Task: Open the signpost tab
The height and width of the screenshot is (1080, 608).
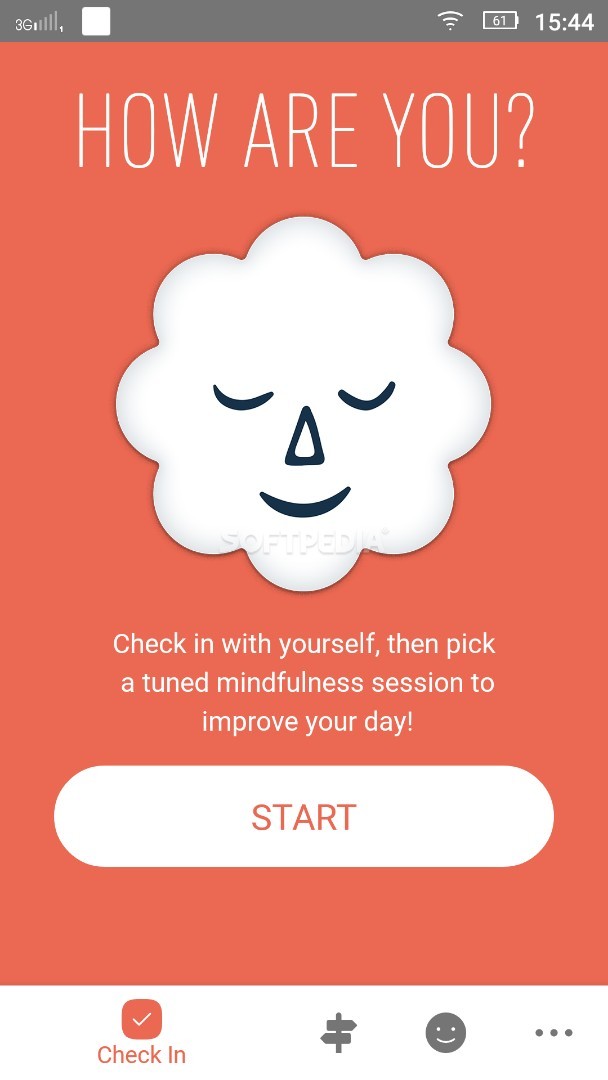Action: (x=338, y=1032)
